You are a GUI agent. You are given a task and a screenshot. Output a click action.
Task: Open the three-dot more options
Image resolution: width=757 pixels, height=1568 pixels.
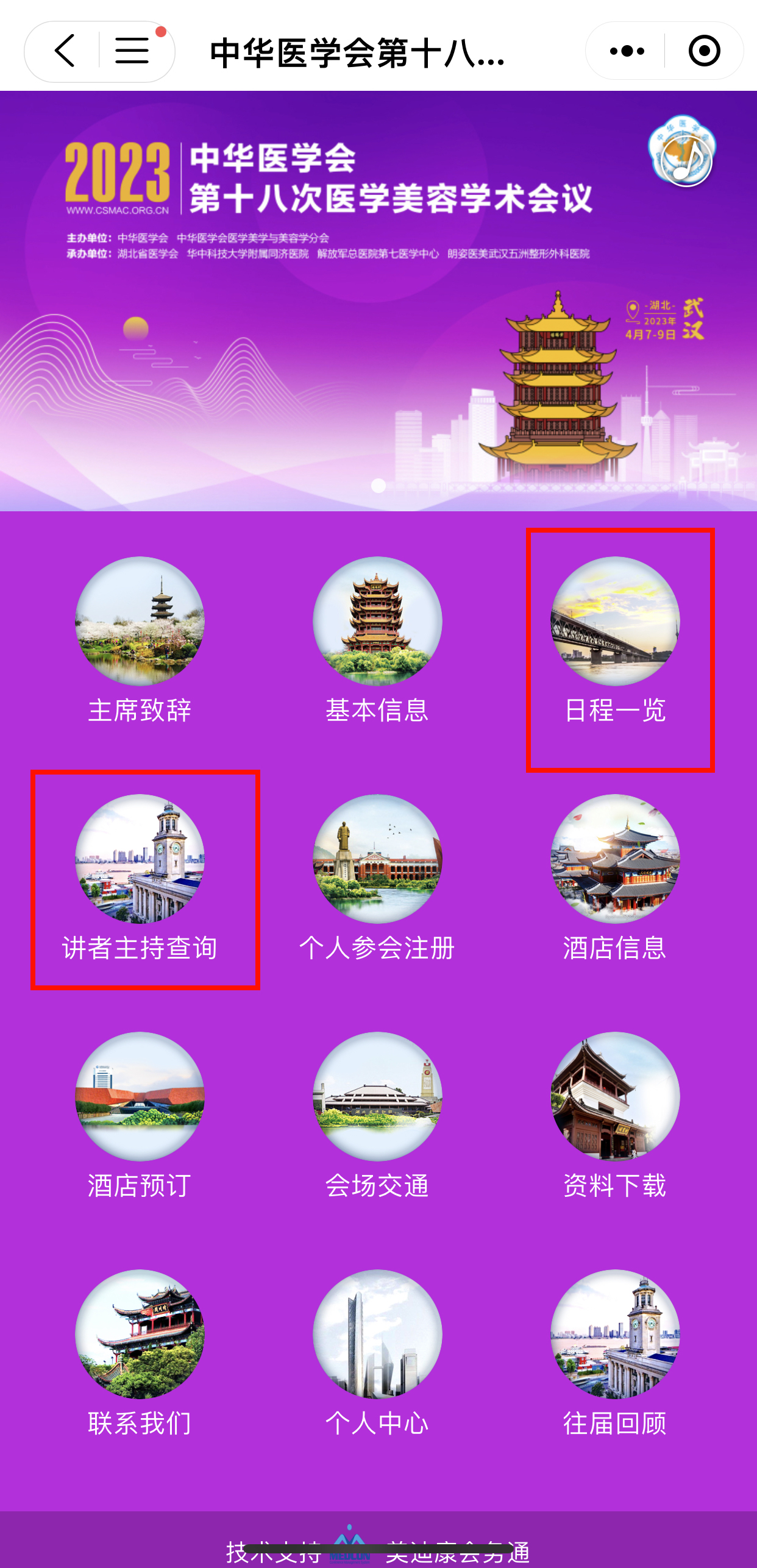[x=627, y=51]
